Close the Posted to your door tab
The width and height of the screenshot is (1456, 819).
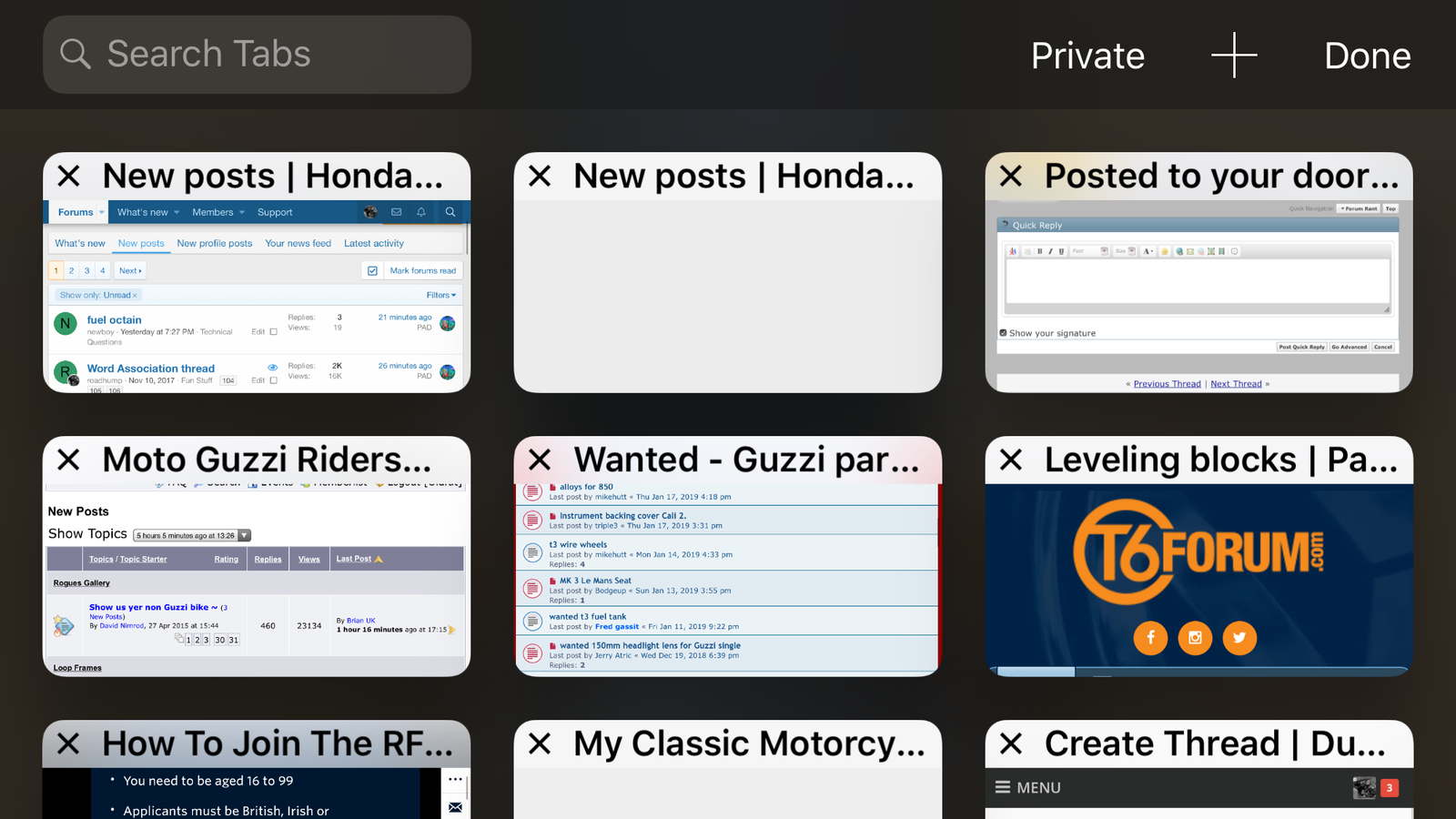click(x=1011, y=176)
